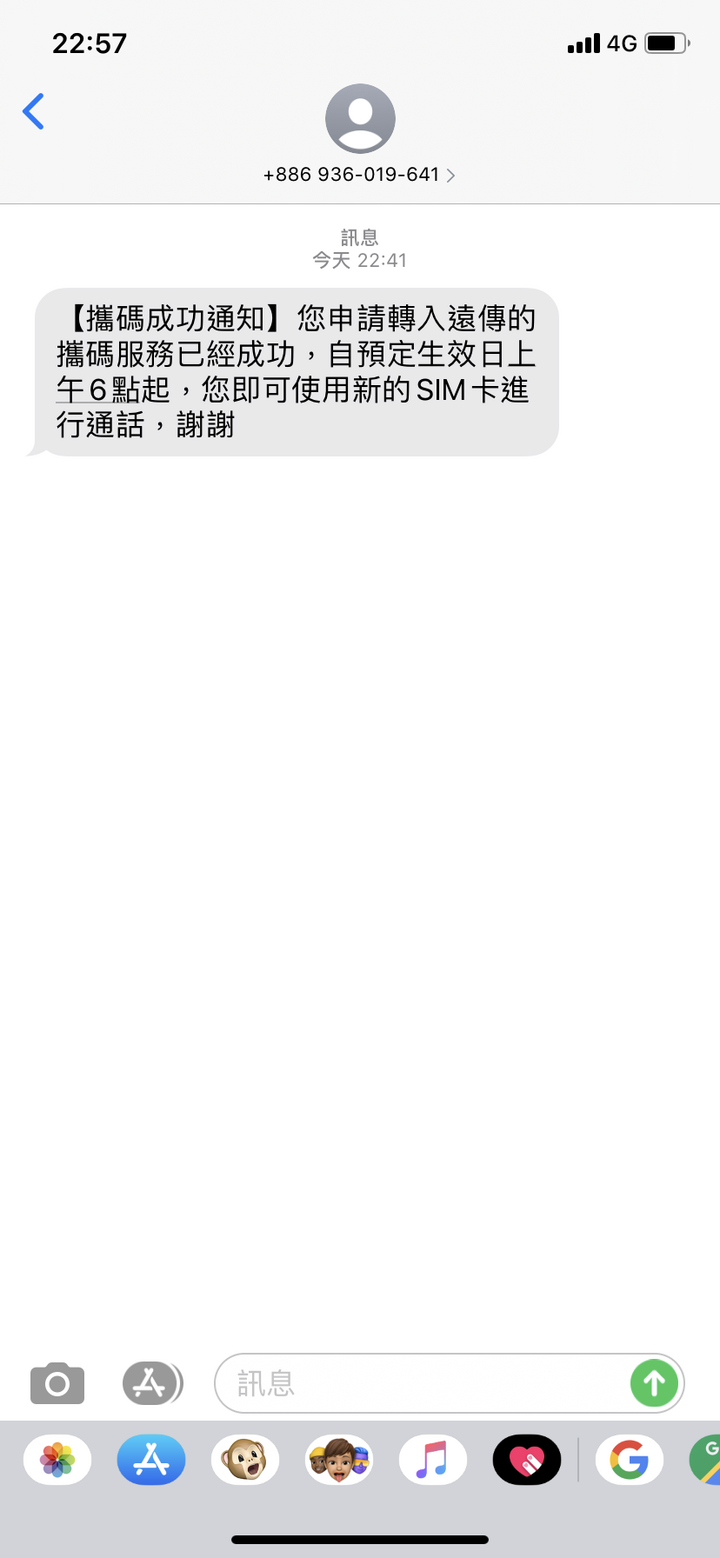Open the Animoji monkey app
This screenshot has height=1558, width=720.
pyautogui.click(x=245, y=1461)
